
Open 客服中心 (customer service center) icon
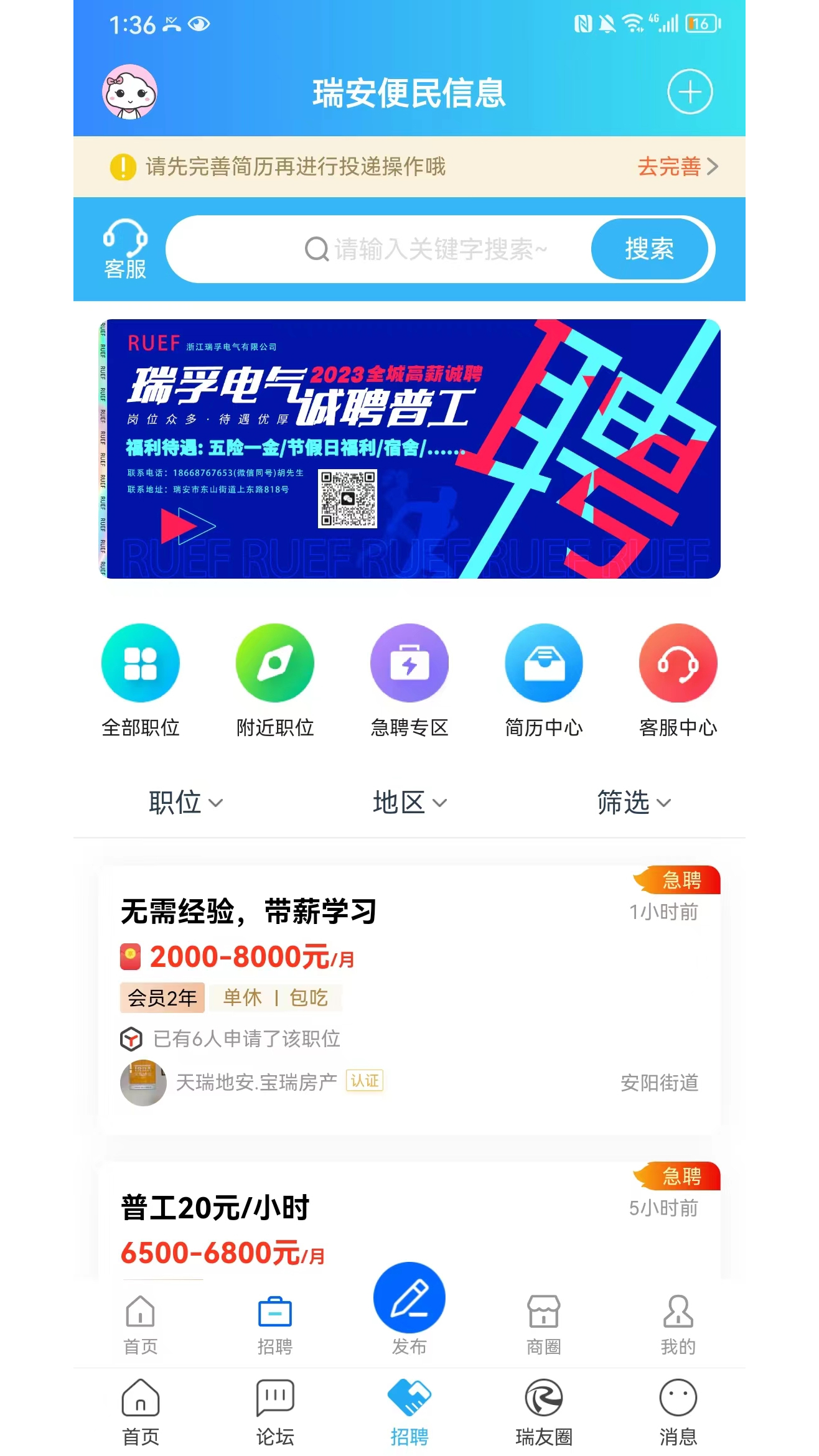click(678, 663)
